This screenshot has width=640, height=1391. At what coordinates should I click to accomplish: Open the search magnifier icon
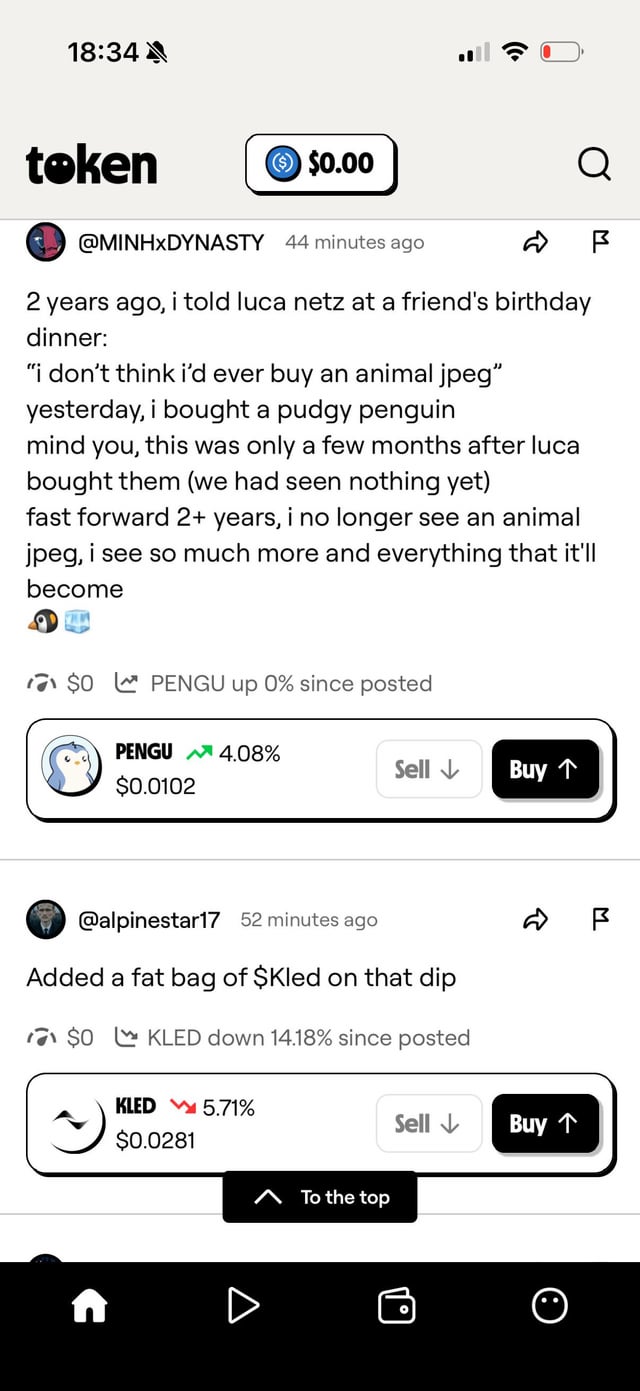[x=594, y=163]
